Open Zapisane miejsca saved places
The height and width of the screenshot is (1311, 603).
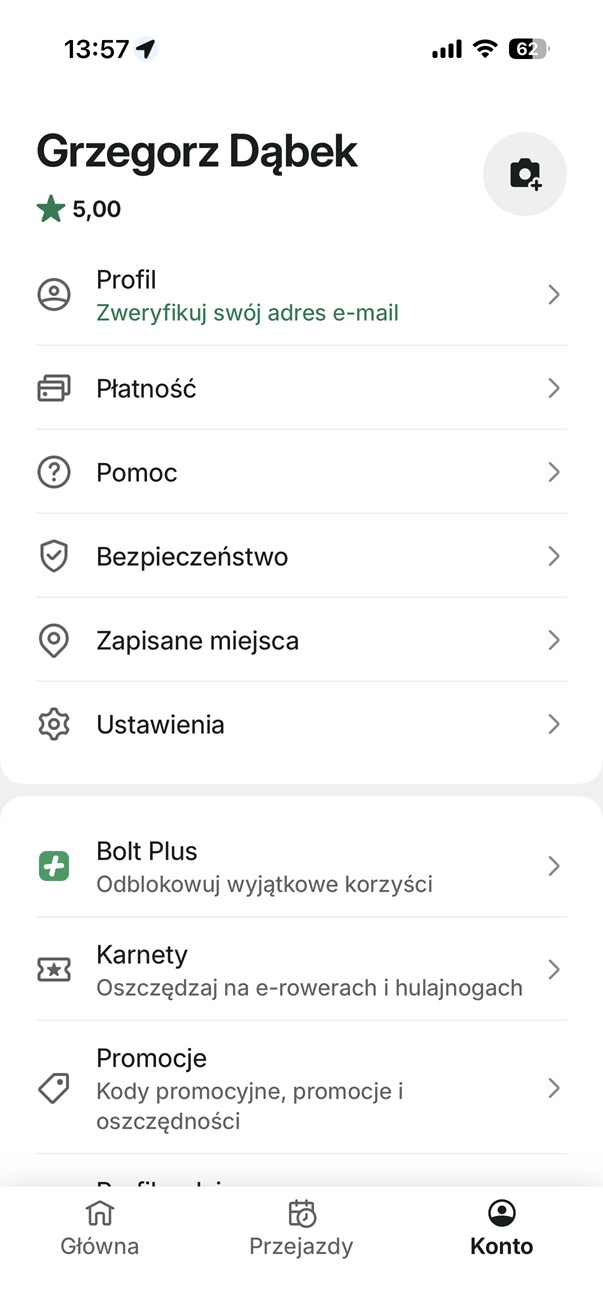(x=300, y=640)
